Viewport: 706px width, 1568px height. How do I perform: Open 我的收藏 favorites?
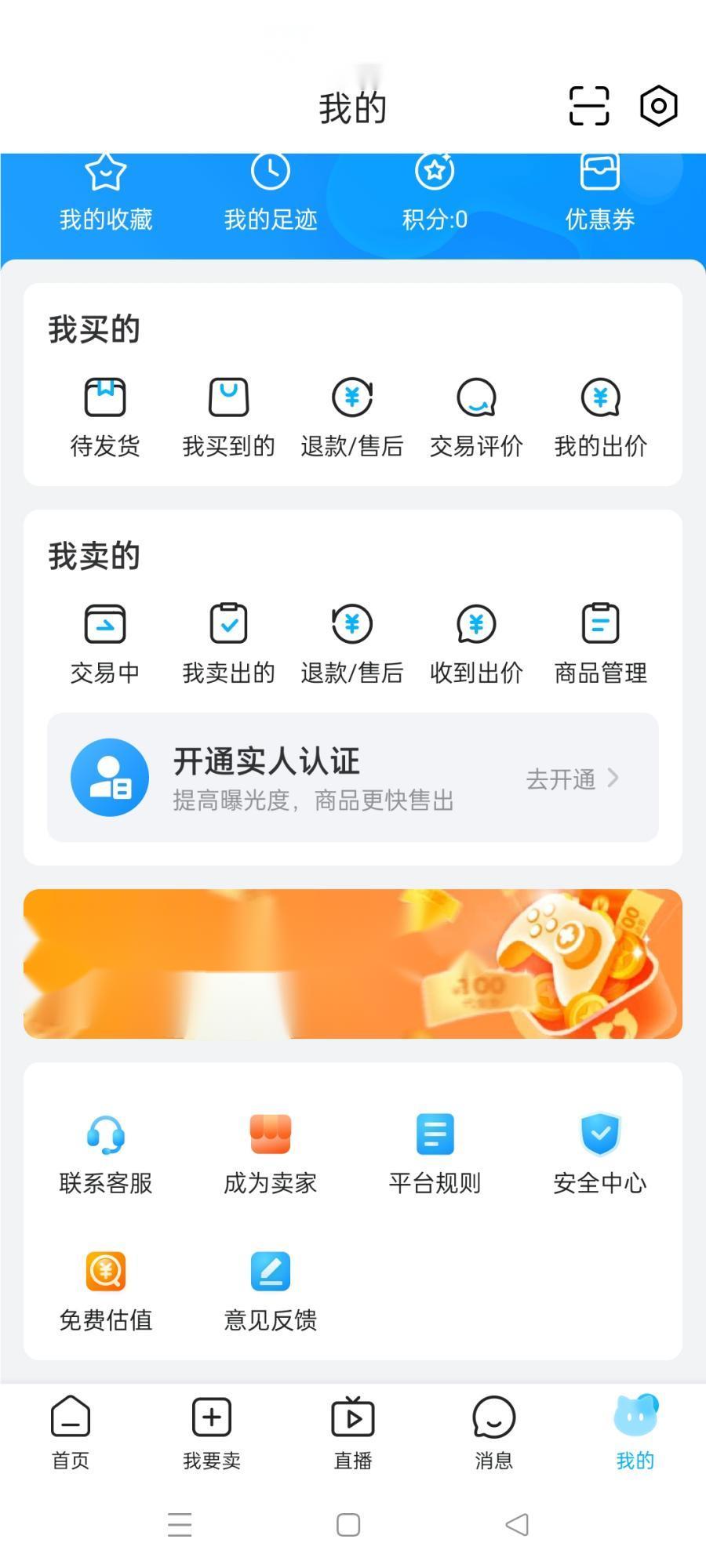pos(106,194)
